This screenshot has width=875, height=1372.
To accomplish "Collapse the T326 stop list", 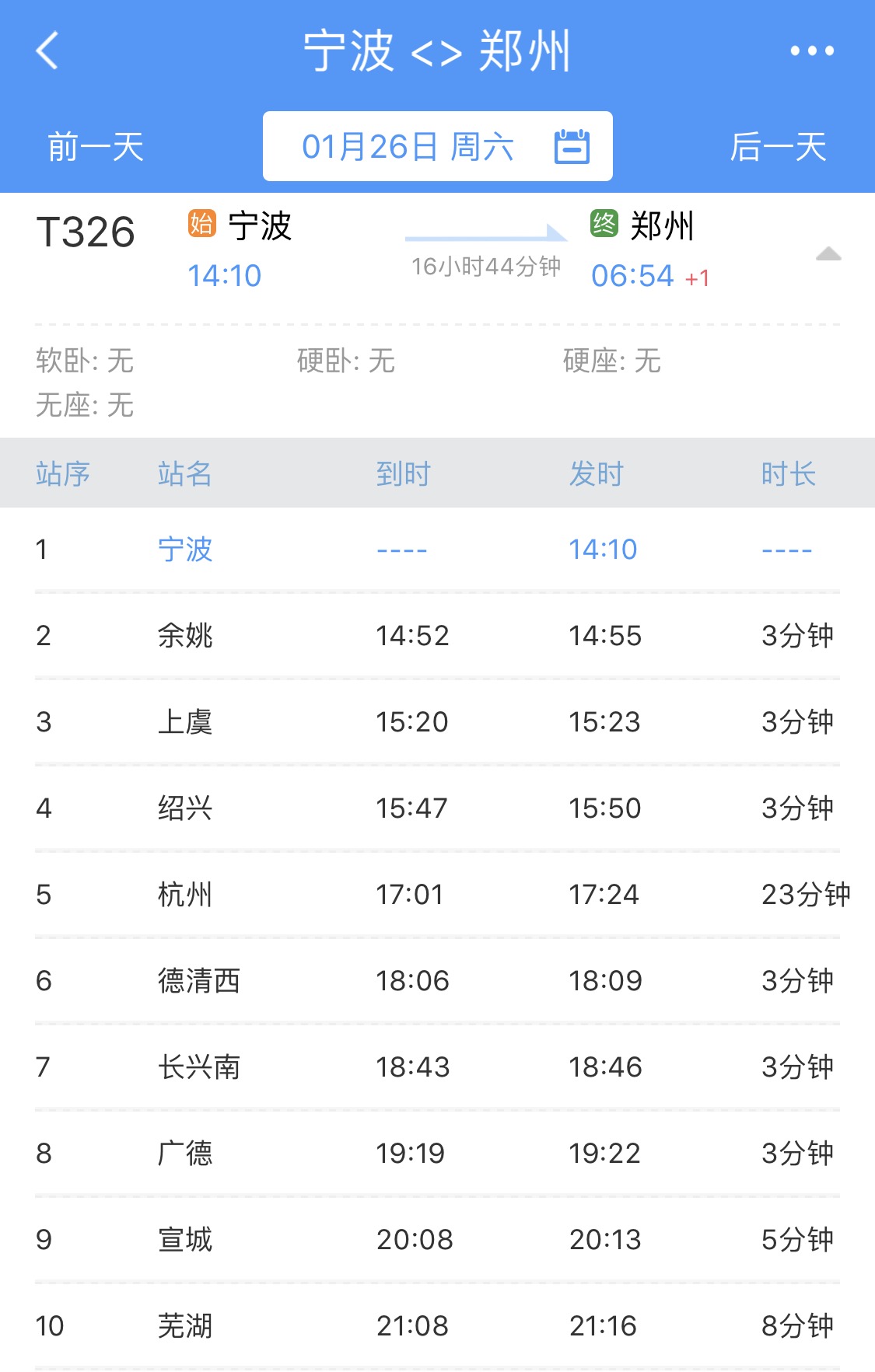I will (828, 254).
